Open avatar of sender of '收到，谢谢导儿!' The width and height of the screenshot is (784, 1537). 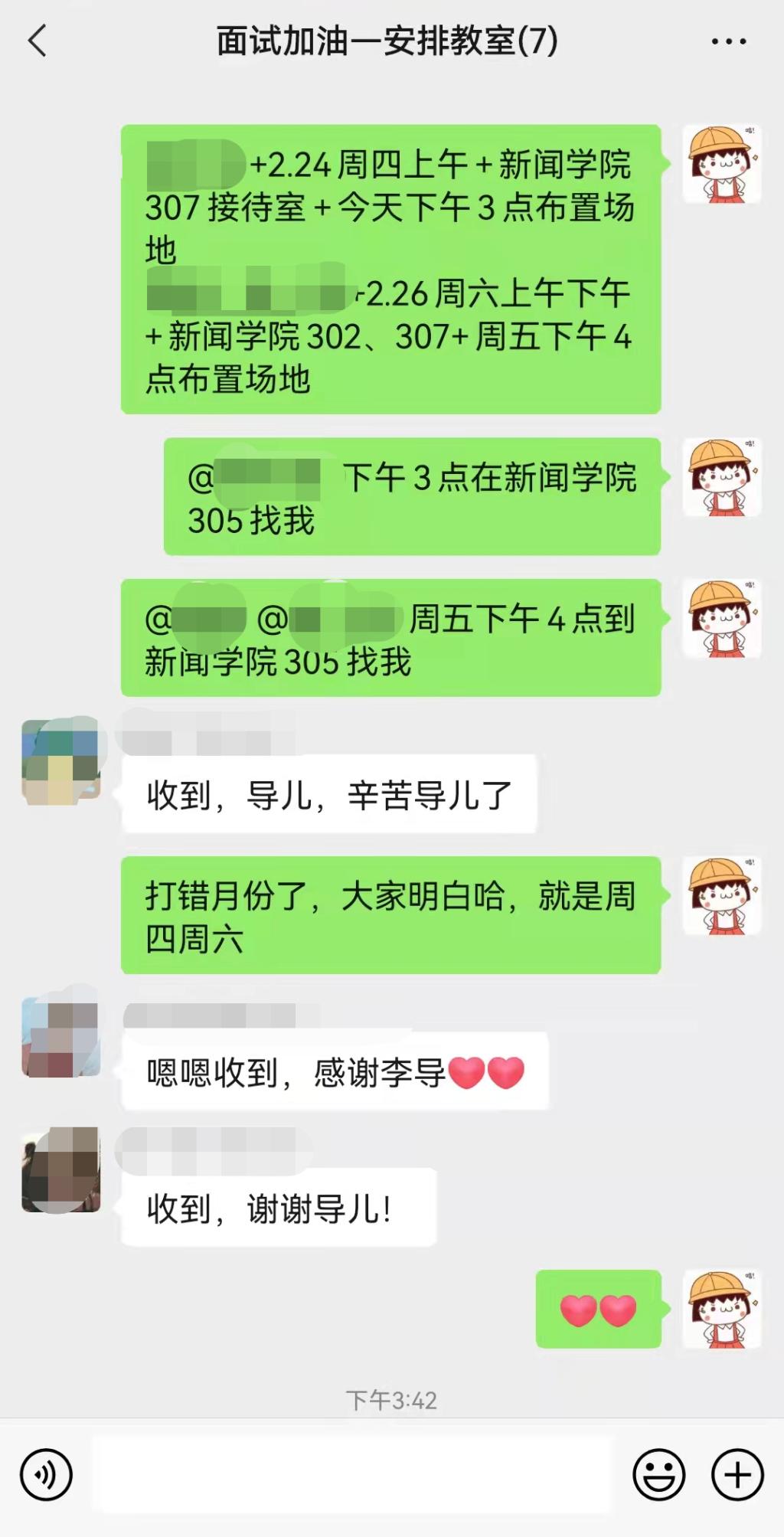[x=61, y=1169]
